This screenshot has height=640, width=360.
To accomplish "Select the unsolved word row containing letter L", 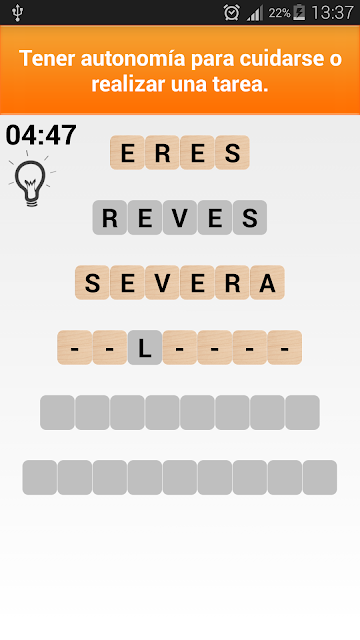I will click(x=180, y=348).
